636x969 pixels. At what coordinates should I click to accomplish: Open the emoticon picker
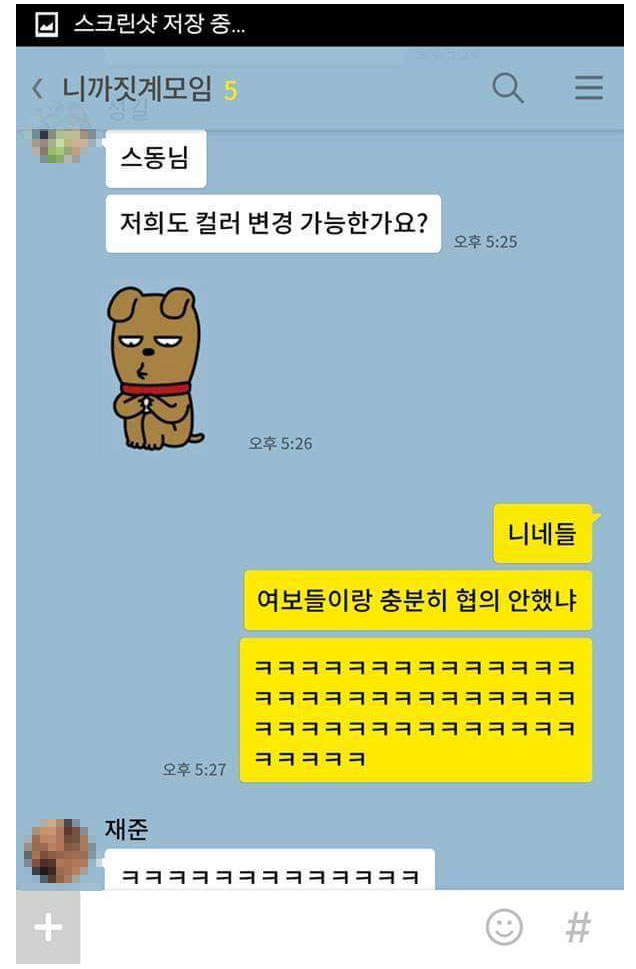(504, 927)
